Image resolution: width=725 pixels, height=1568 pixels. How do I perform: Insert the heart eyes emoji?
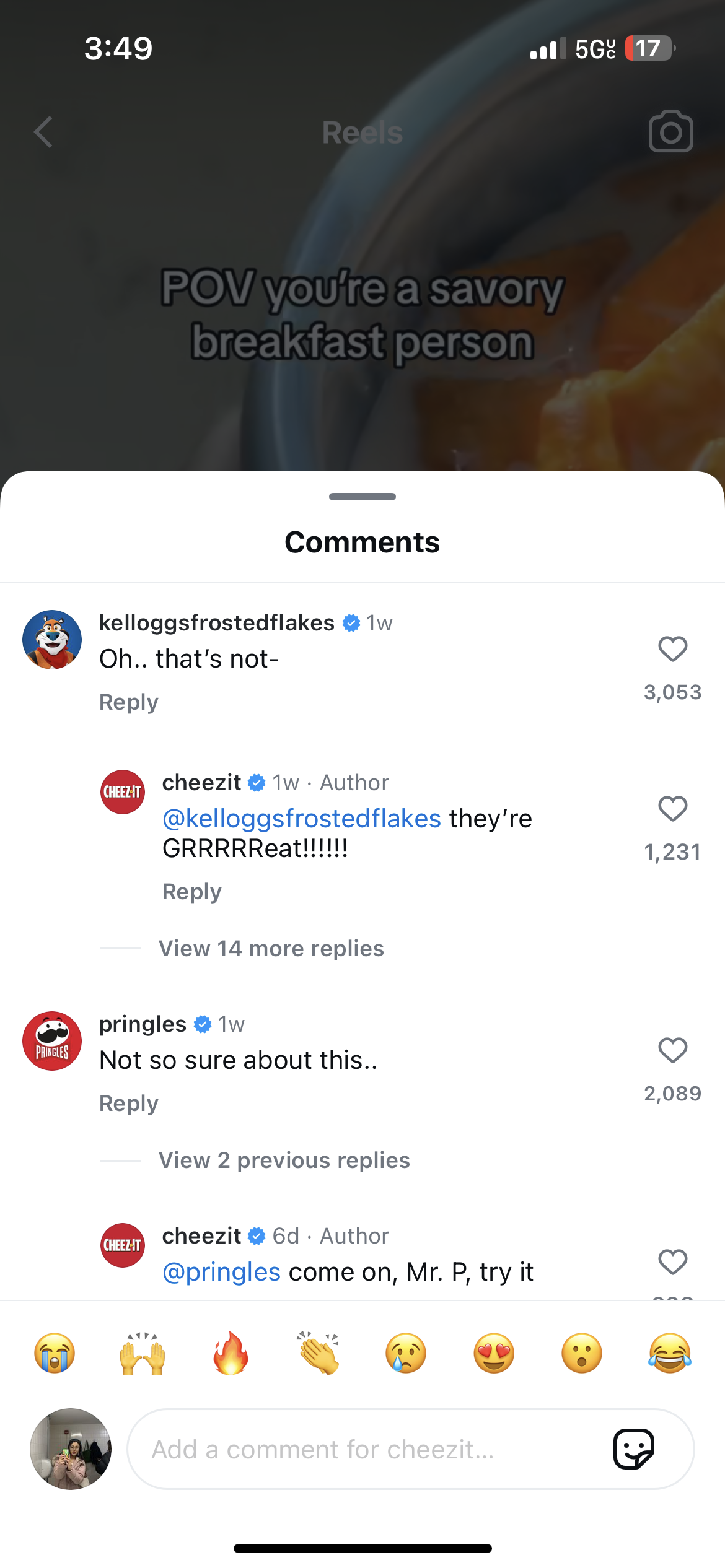[x=494, y=1353]
